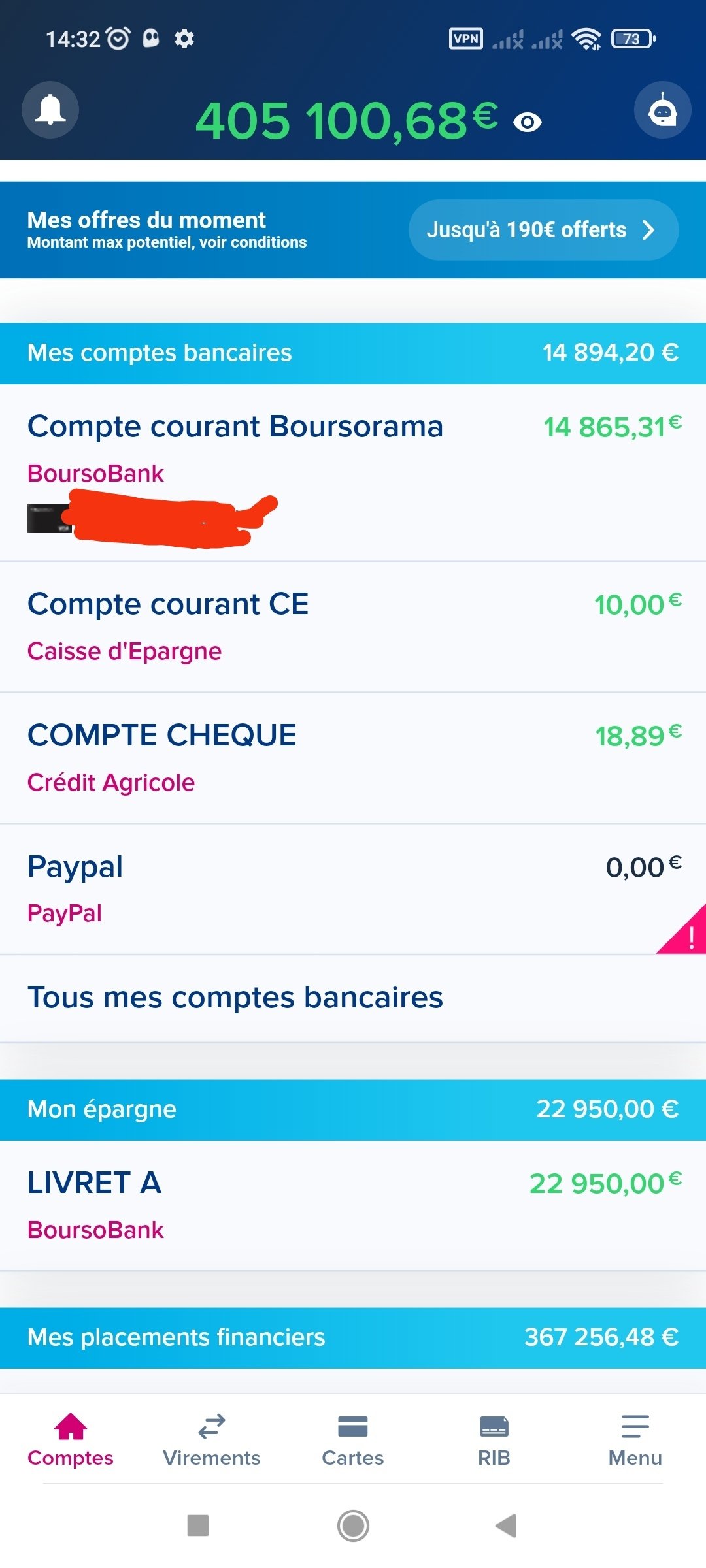Open the LIVRET A savings account
The height and width of the screenshot is (1568, 706).
pyautogui.click(x=353, y=1205)
